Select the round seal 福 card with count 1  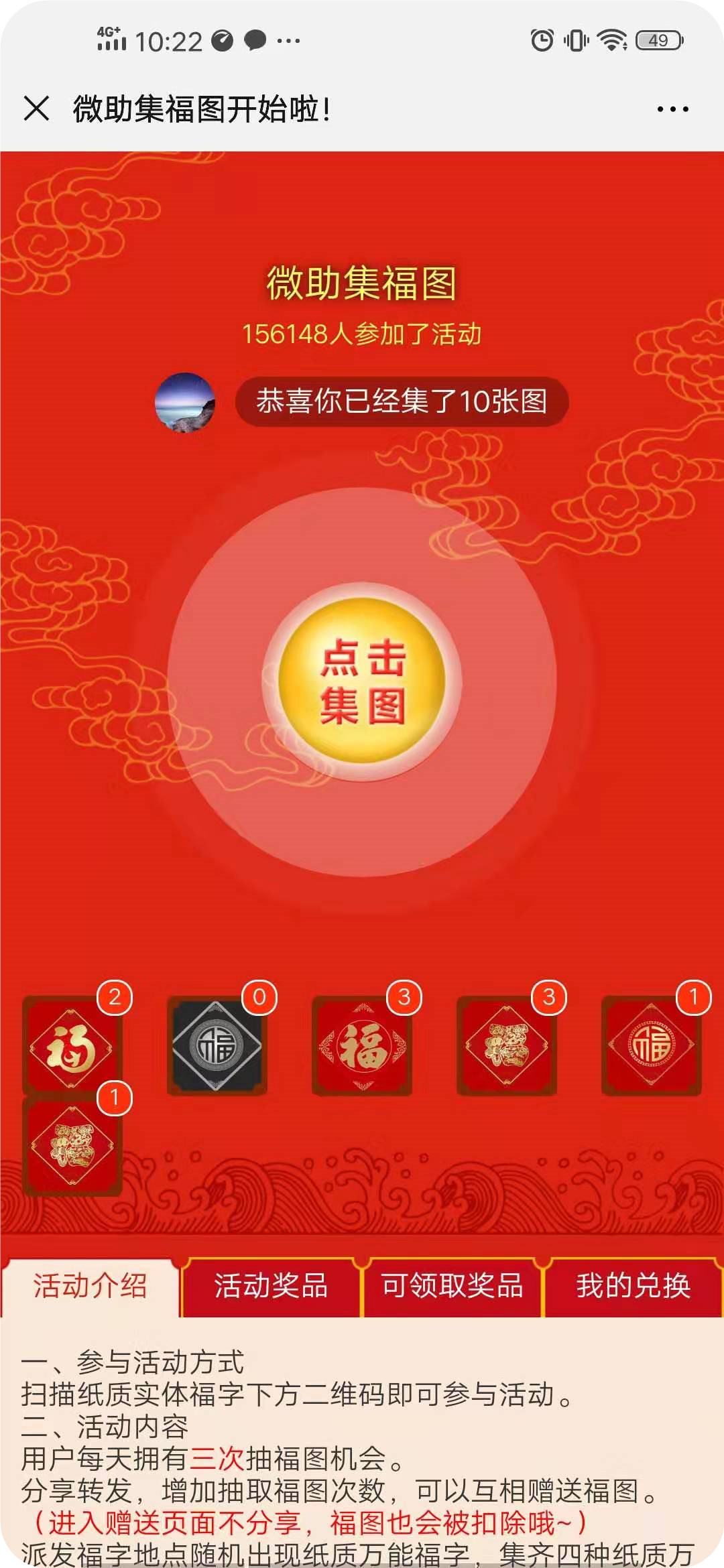[651, 1045]
